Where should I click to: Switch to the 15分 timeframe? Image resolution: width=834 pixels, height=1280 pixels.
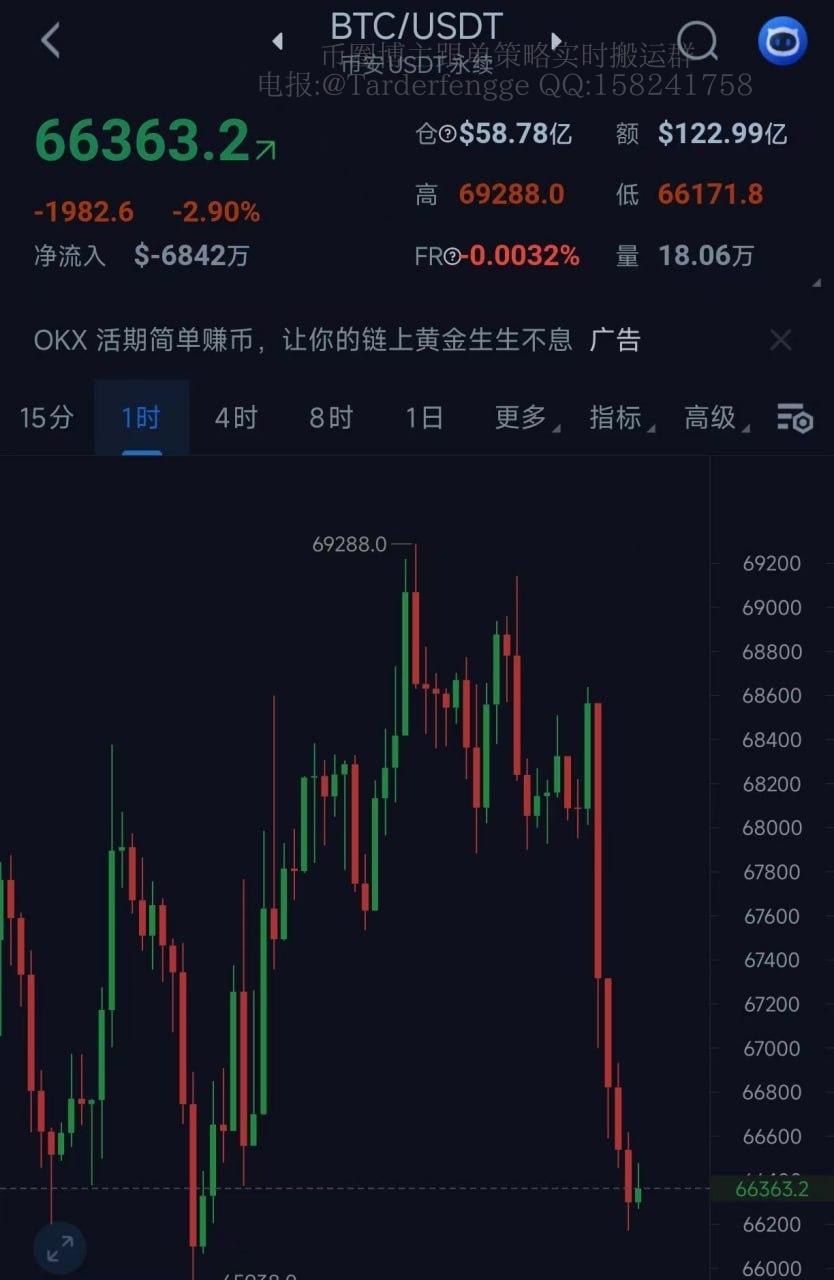pyautogui.click(x=46, y=417)
